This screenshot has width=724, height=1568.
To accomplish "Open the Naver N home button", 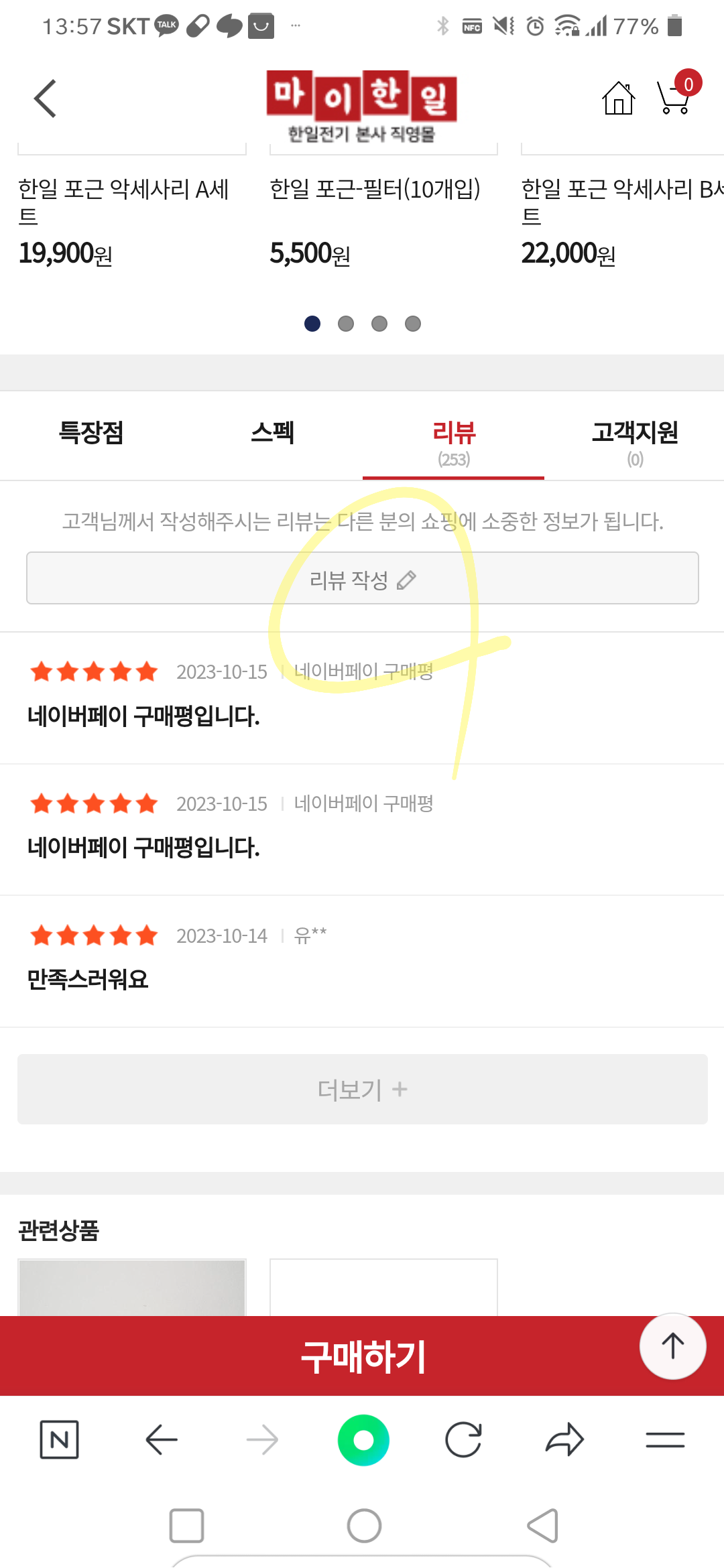I will pos(60,1439).
